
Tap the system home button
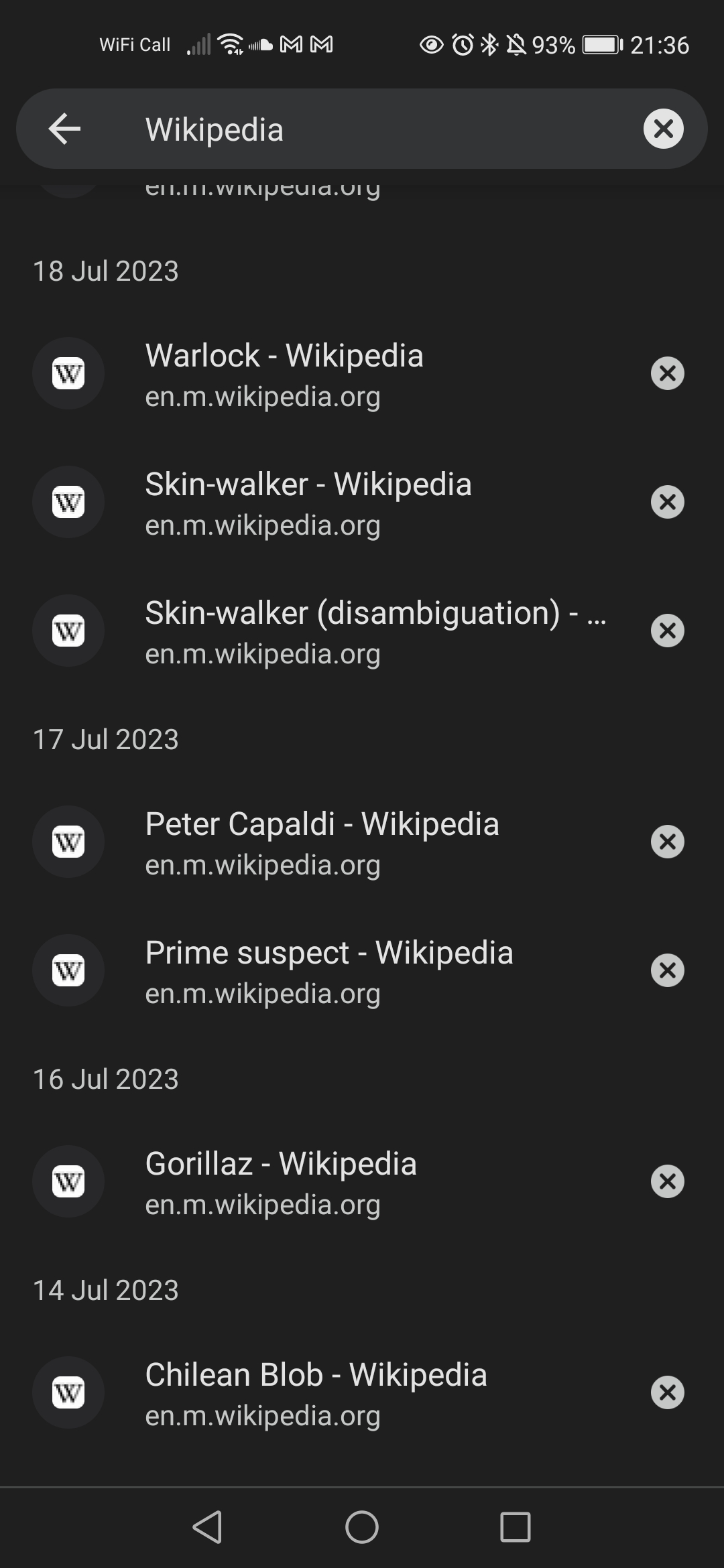click(362, 1528)
